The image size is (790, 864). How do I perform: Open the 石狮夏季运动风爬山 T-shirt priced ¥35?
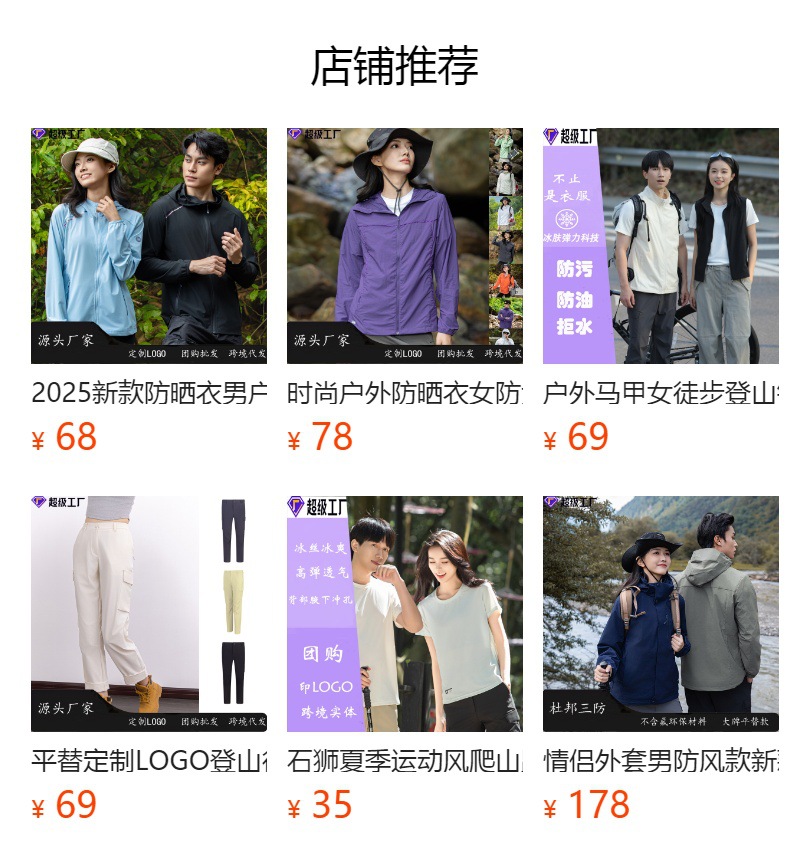404,614
